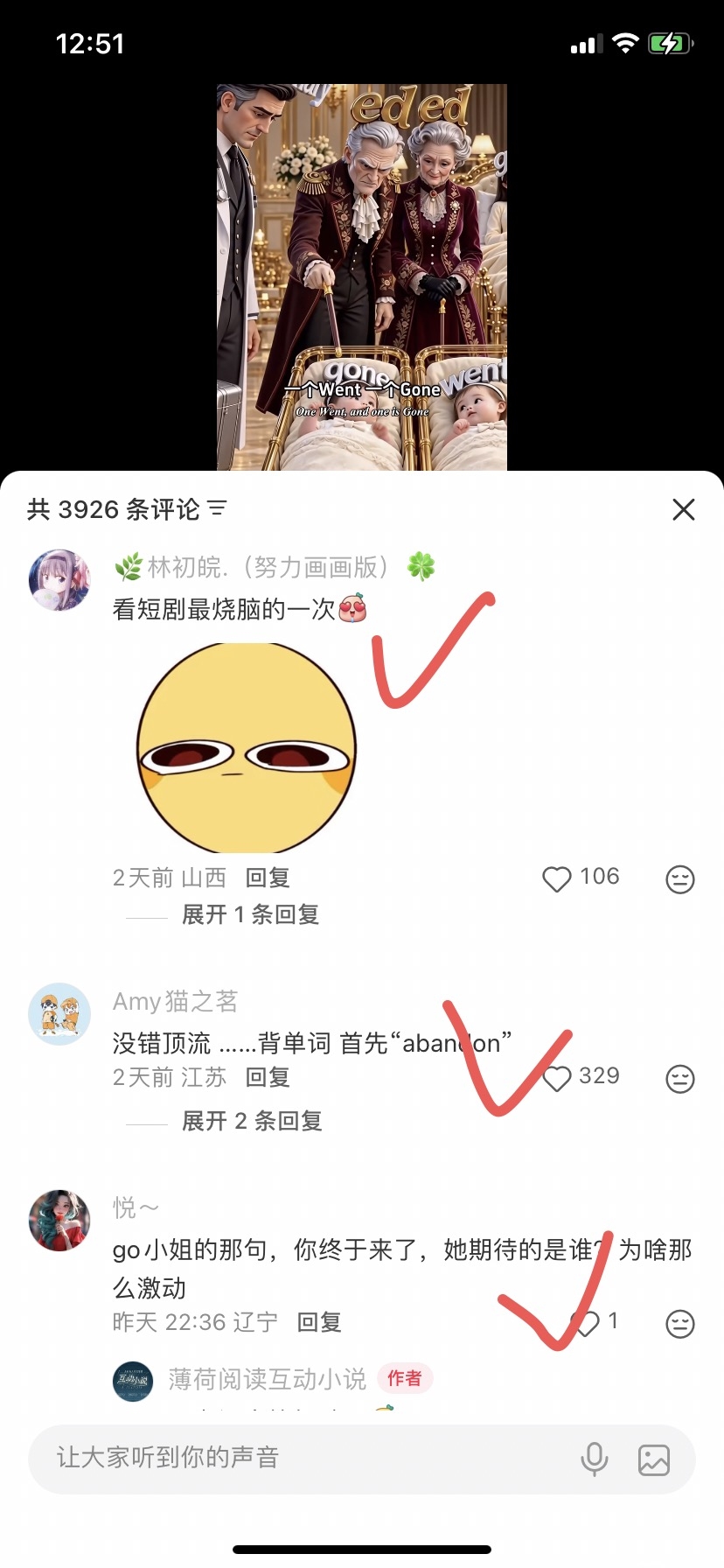Dislike 悦～'s comment
Image resolution: width=724 pixels, height=1568 pixels.
(680, 1323)
